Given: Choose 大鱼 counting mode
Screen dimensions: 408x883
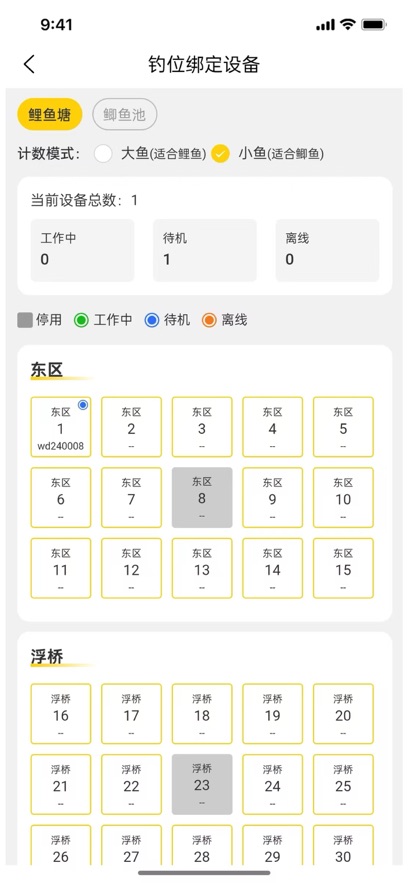Looking at the screenshot, I should 103,154.
